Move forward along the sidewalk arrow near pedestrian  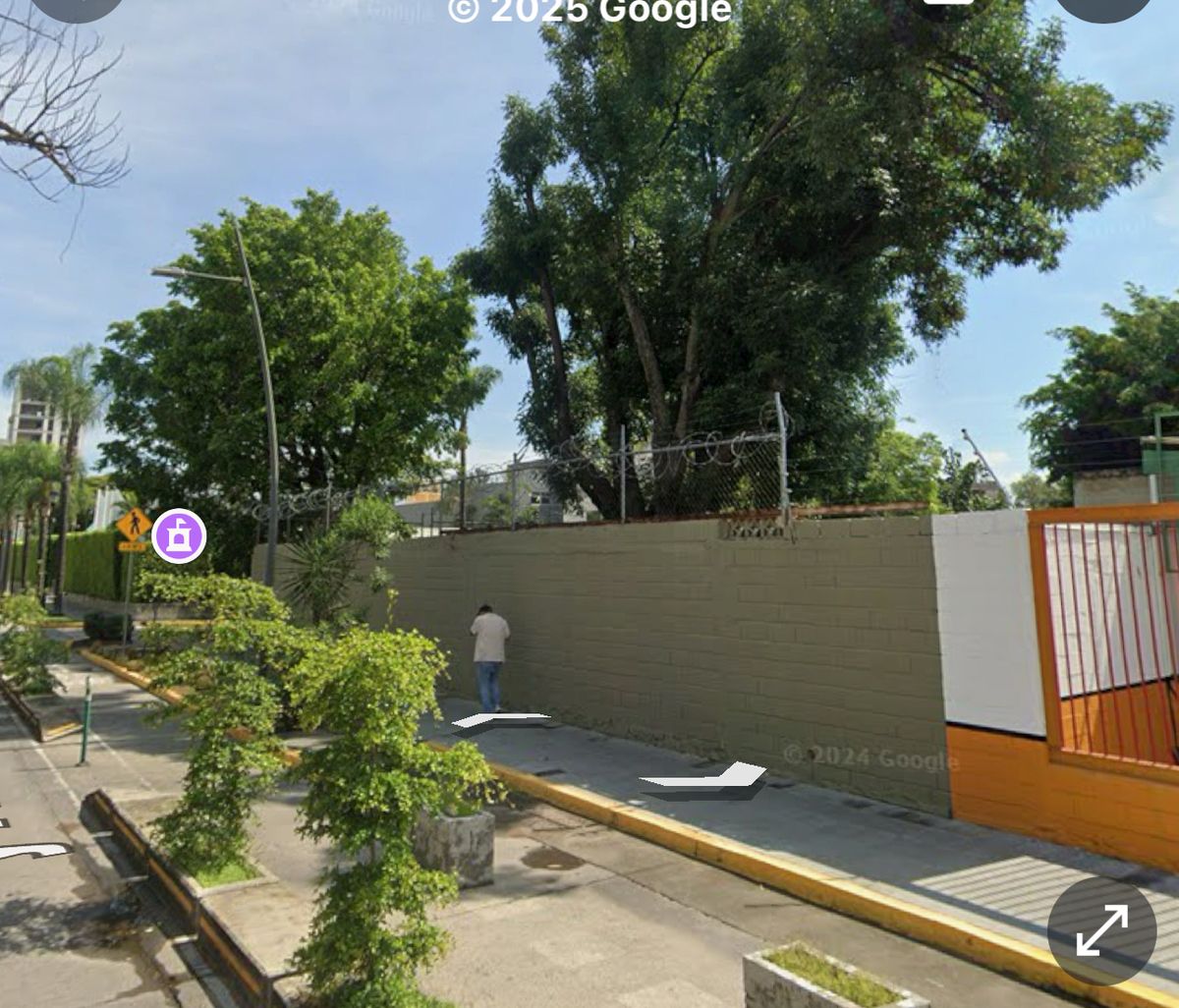pos(502,720)
